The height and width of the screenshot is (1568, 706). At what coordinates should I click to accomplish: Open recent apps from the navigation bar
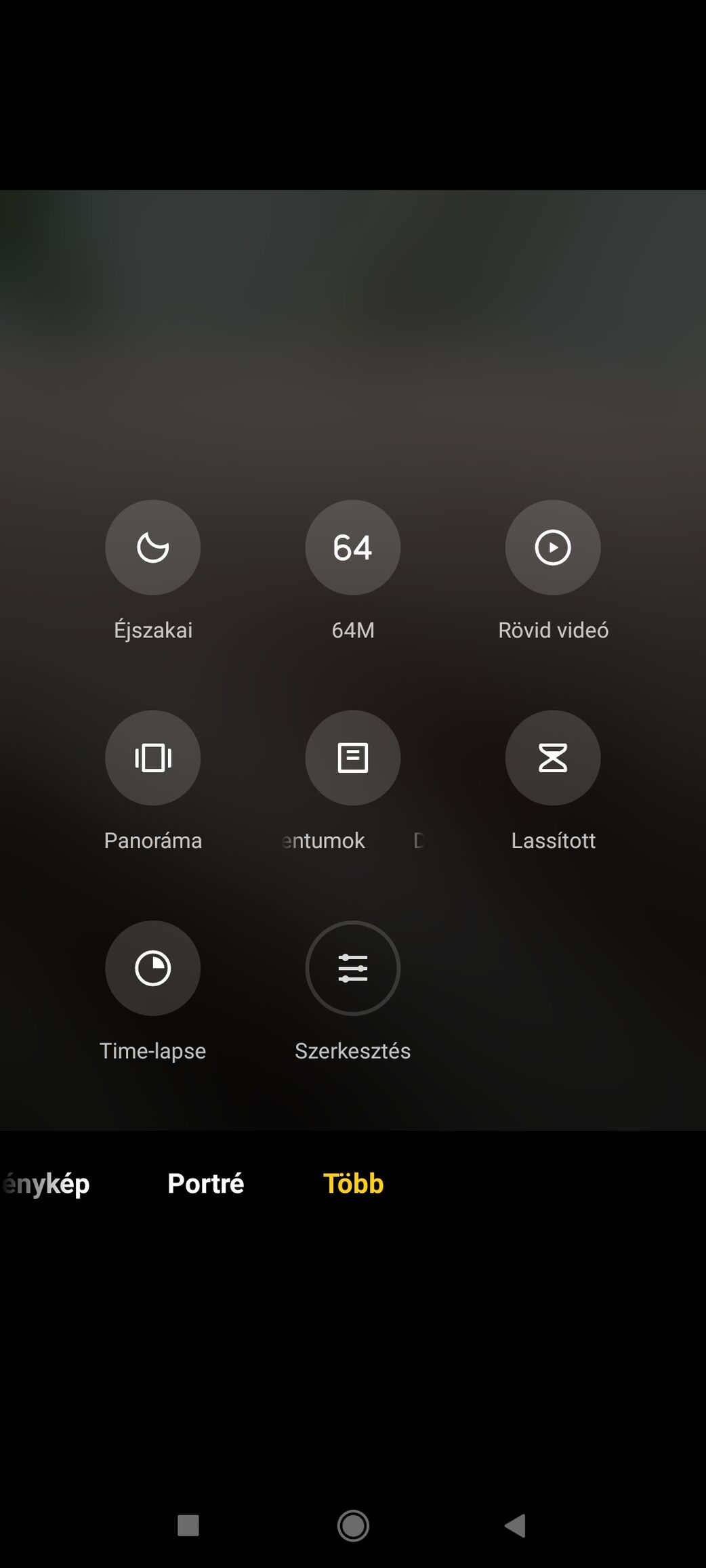188,1525
